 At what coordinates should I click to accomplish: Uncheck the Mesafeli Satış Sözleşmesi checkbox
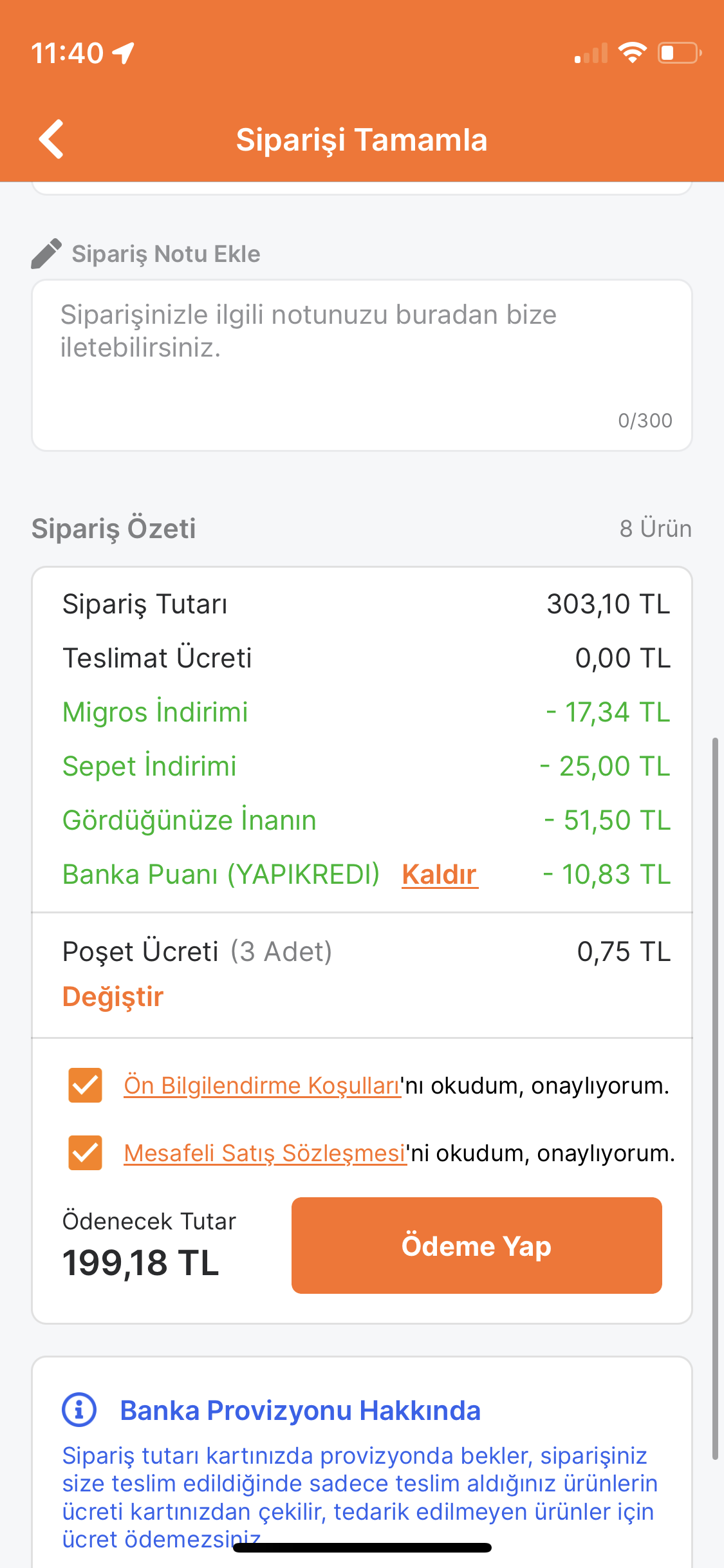[x=85, y=1153]
